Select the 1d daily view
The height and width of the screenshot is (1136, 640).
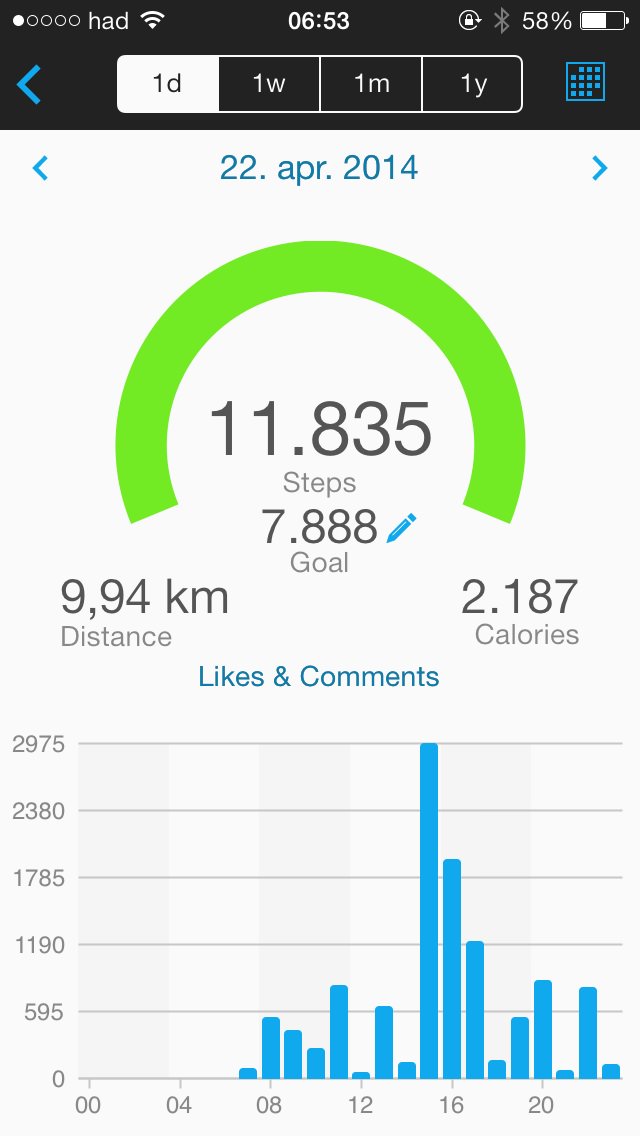pos(168,84)
